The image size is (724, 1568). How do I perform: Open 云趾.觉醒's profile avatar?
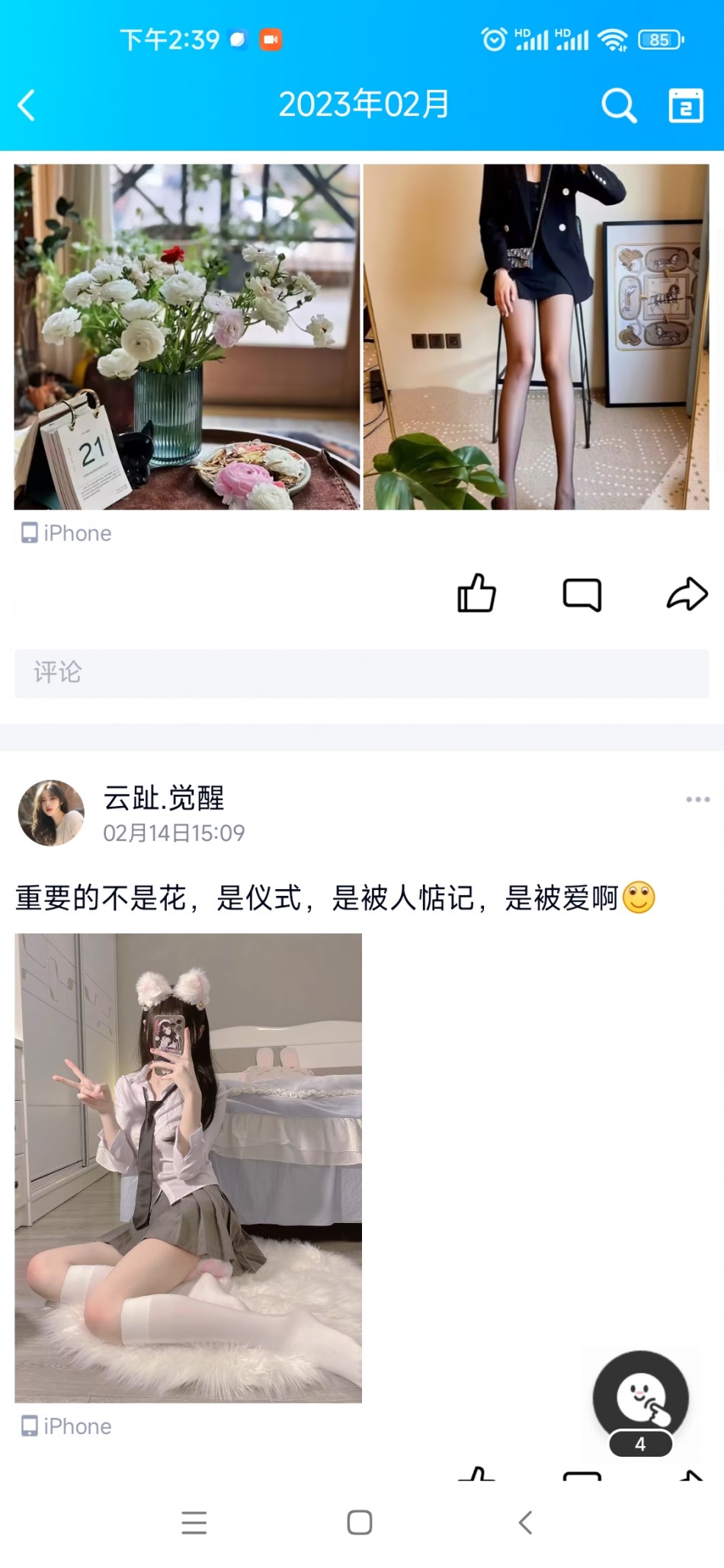[51, 813]
